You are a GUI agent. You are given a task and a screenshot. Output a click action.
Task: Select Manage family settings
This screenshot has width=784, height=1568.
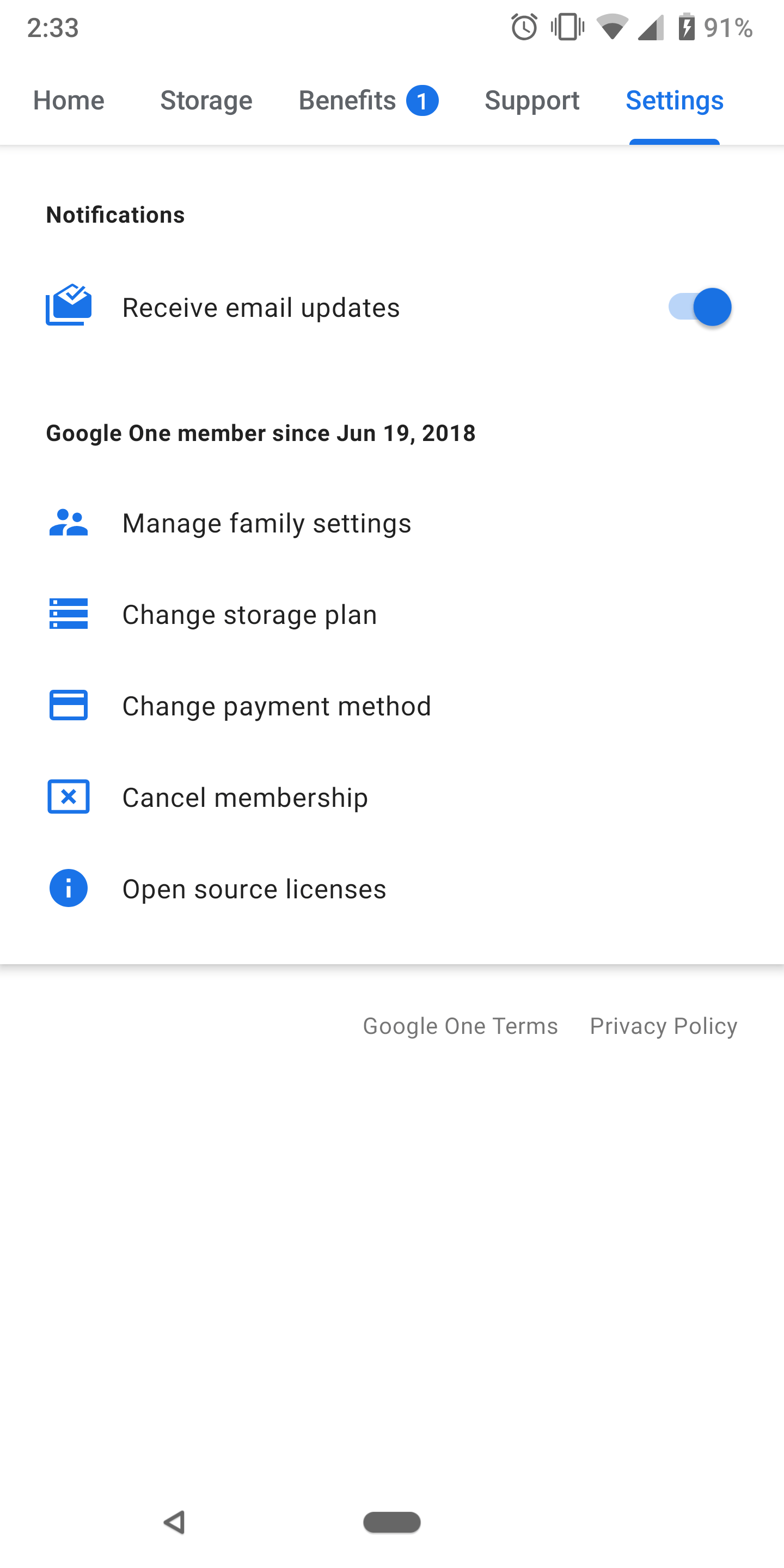267,522
